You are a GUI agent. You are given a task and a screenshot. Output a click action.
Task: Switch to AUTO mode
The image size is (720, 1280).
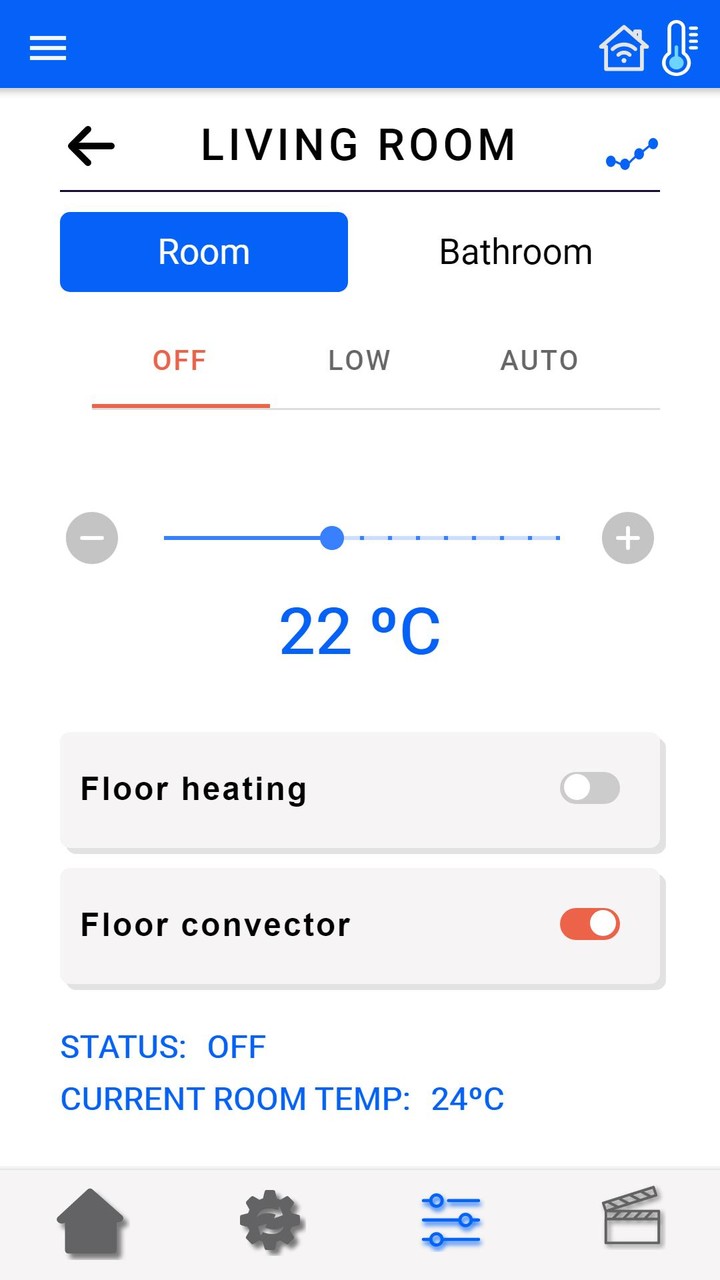click(x=539, y=361)
